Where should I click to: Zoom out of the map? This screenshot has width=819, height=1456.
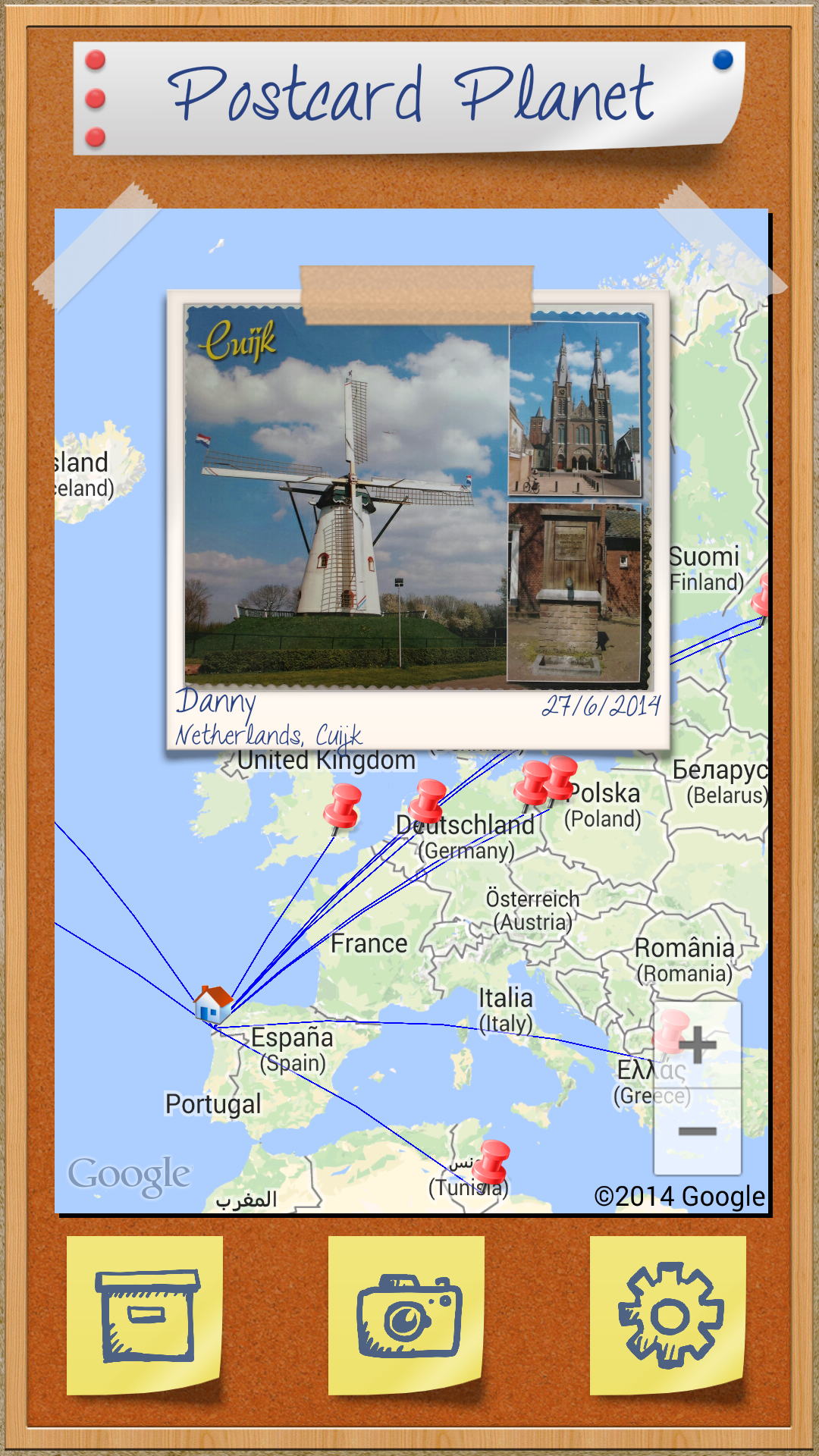coord(697,1131)
